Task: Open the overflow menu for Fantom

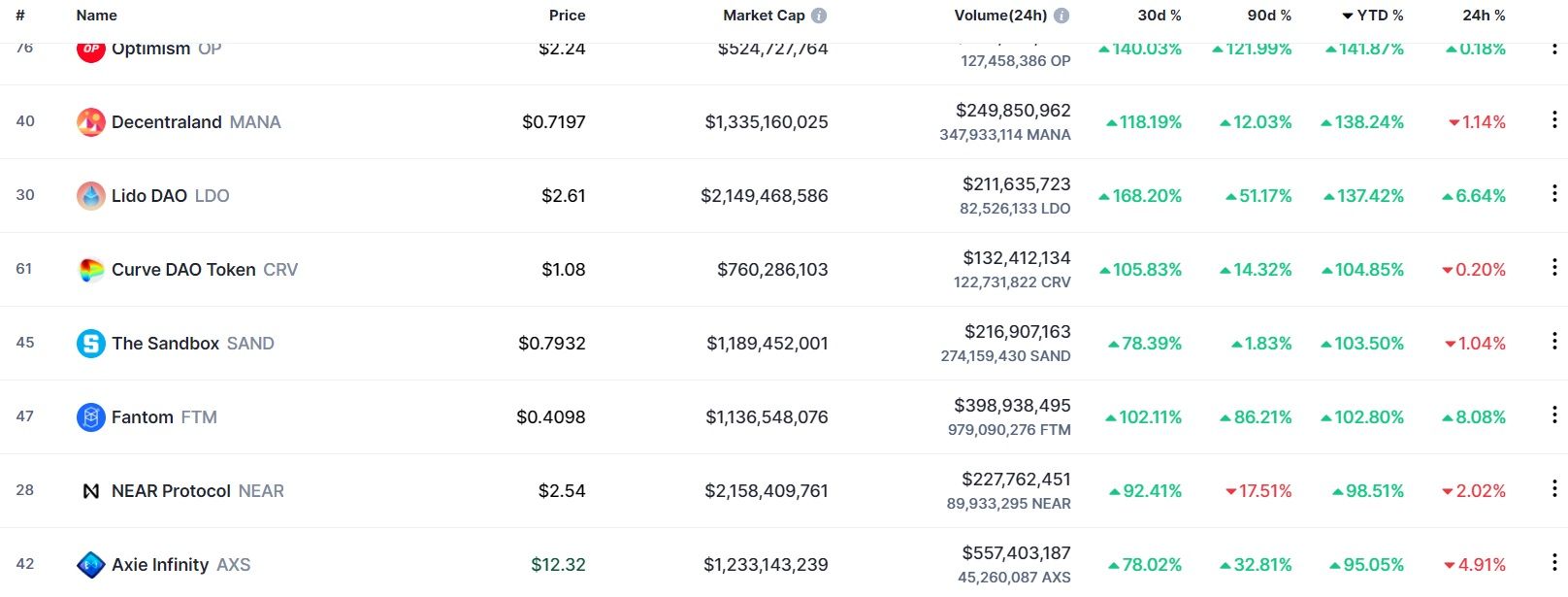Action: pos(1553,416)
